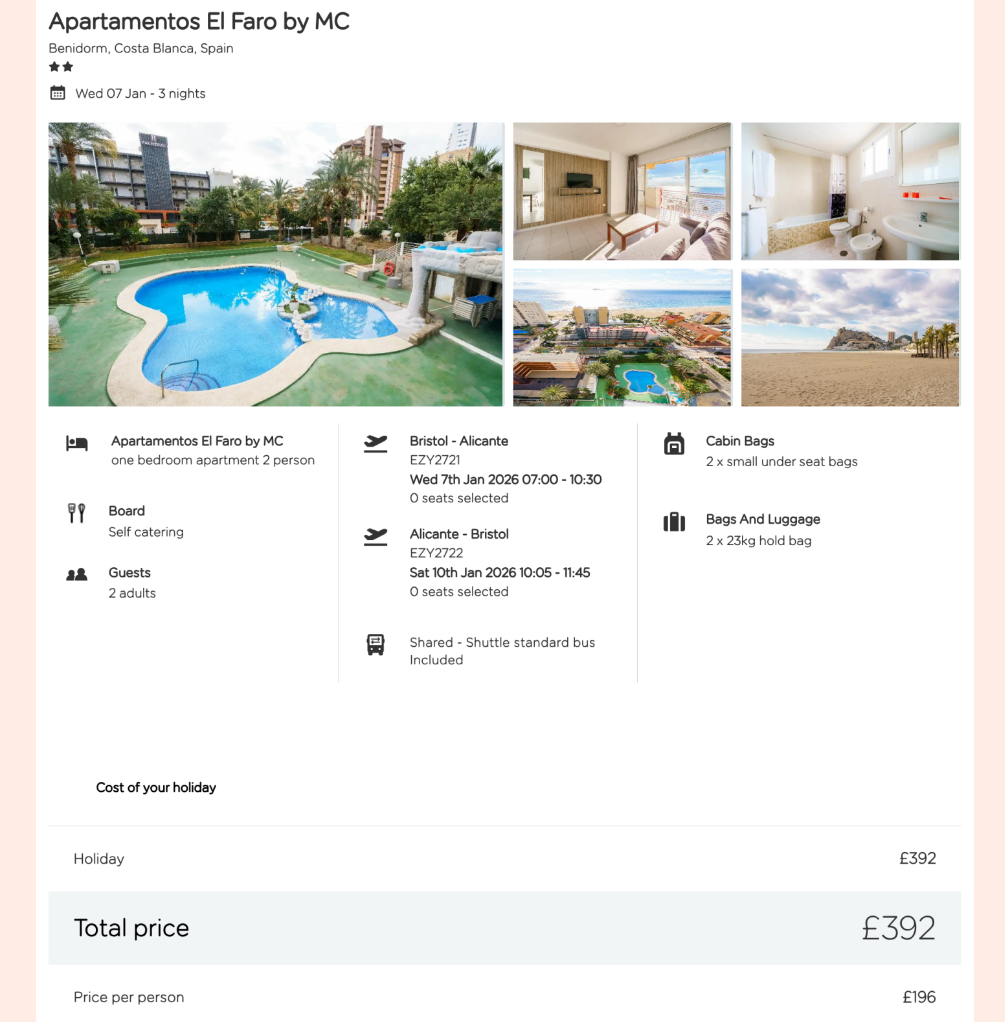Open the sandy beach photo

[850, 337]
